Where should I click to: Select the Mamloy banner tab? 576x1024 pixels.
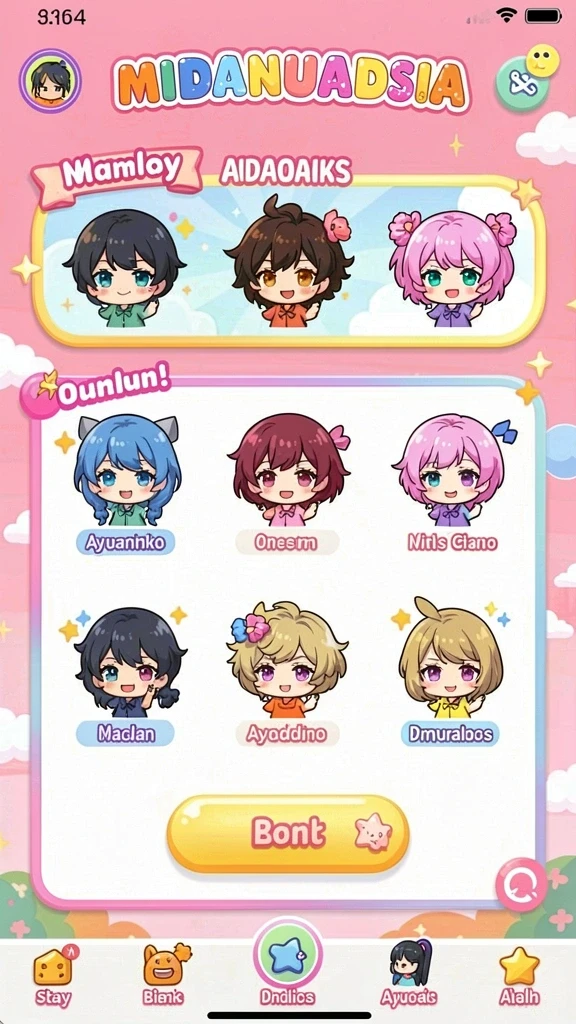click(x=120, y=170)
